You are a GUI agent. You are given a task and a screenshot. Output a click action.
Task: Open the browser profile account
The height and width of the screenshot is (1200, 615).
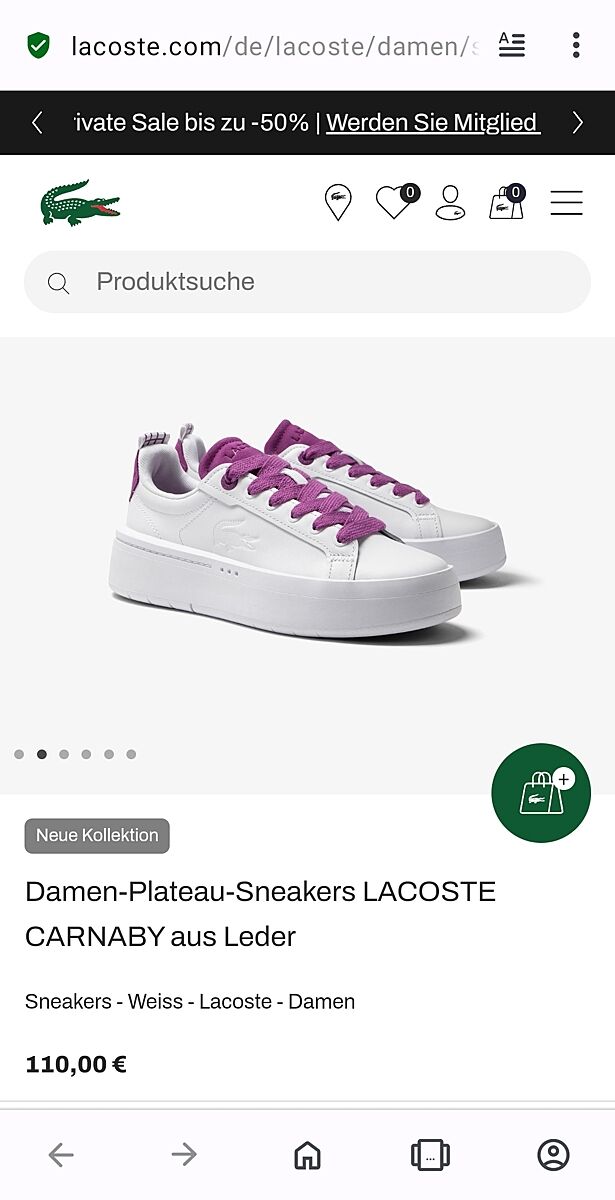[x=553, y=1155]
